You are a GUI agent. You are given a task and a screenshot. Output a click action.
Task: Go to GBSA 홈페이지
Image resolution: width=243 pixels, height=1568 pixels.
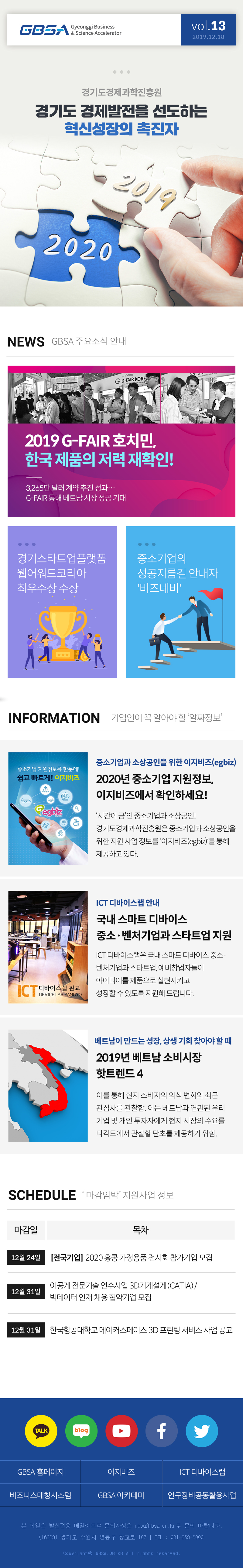pos(40,1472)
